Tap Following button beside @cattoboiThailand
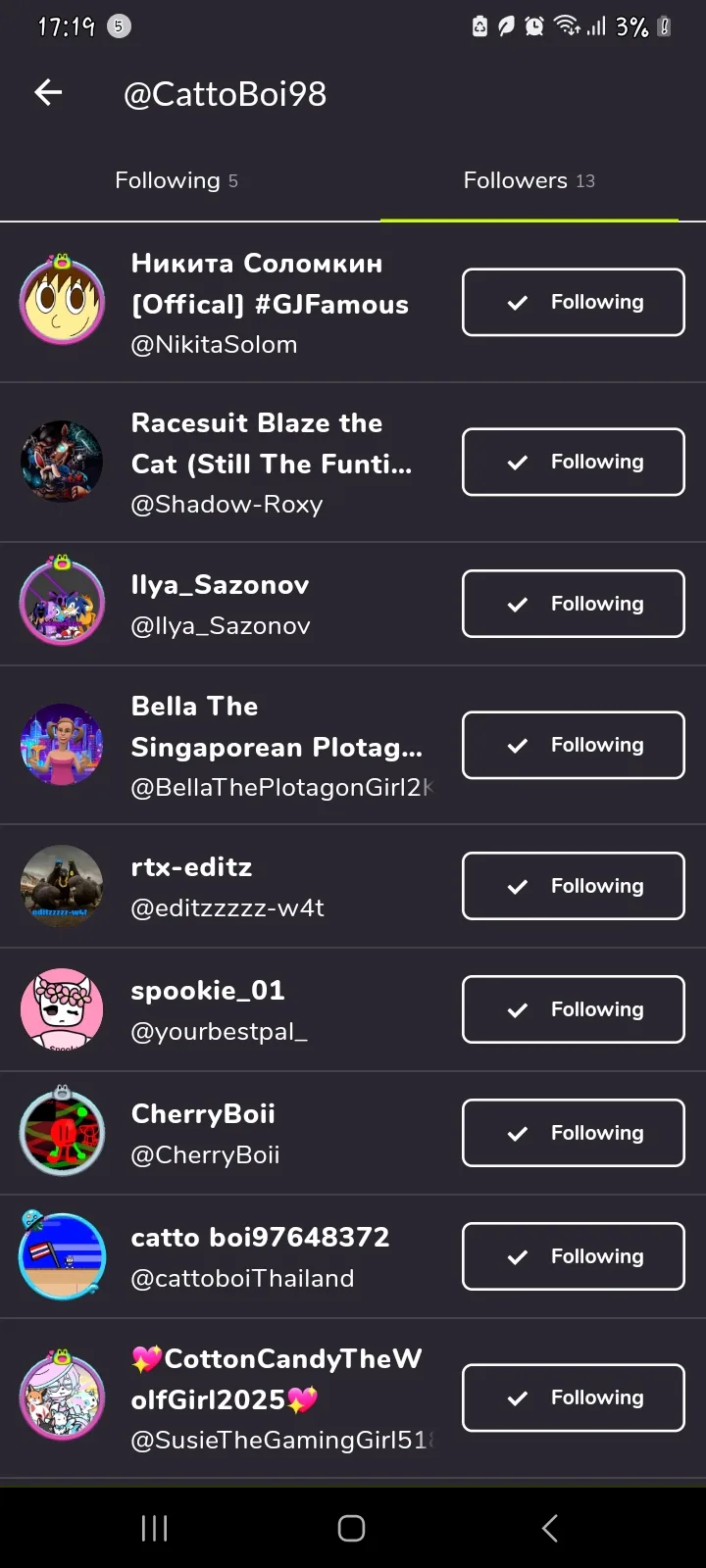Screen dimensions: 706x1568 (573, 1256)
